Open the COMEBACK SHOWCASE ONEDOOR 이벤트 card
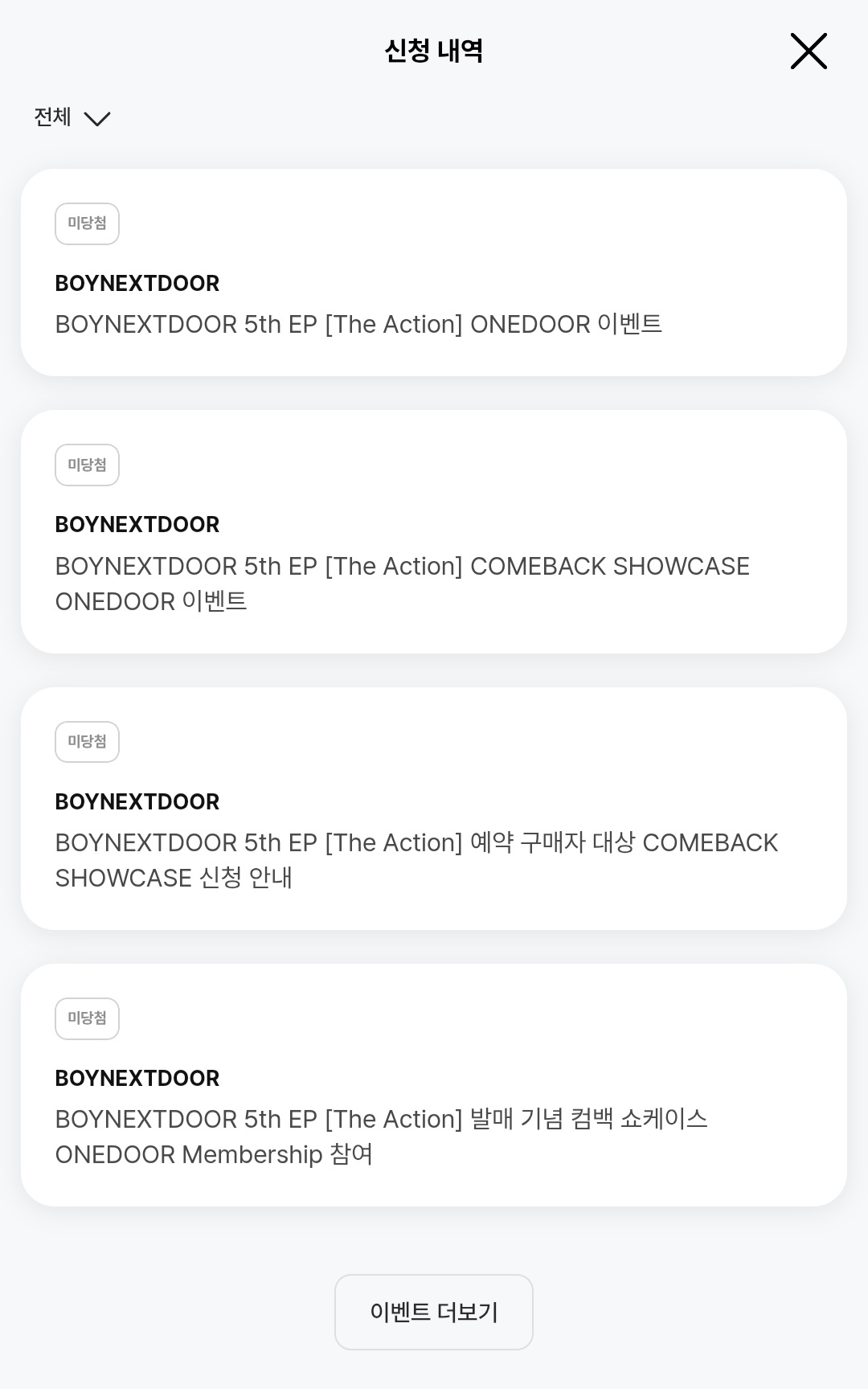868x1389 pixels. coord(434,531)
